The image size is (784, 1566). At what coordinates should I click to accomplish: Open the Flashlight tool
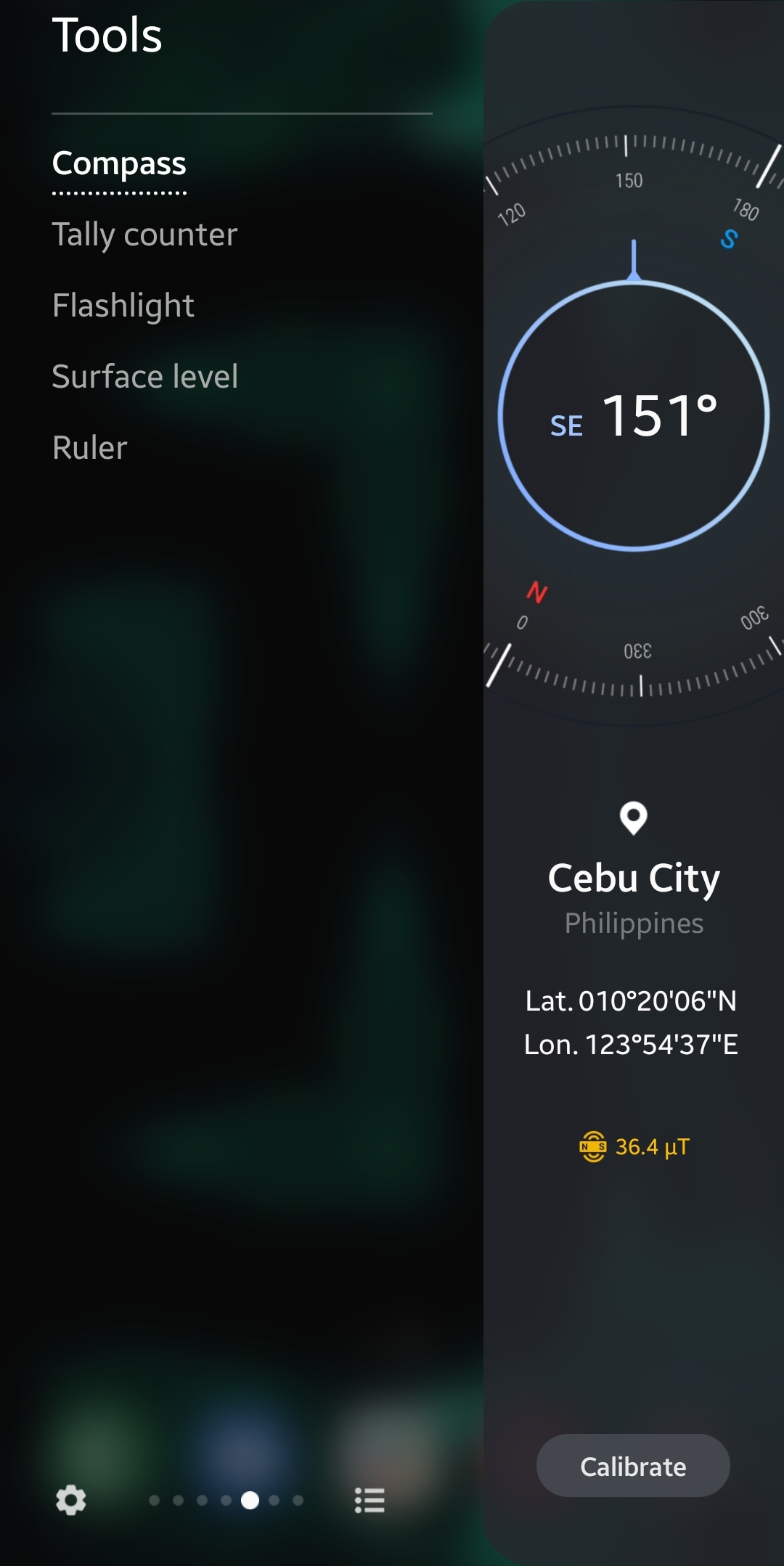123,306
